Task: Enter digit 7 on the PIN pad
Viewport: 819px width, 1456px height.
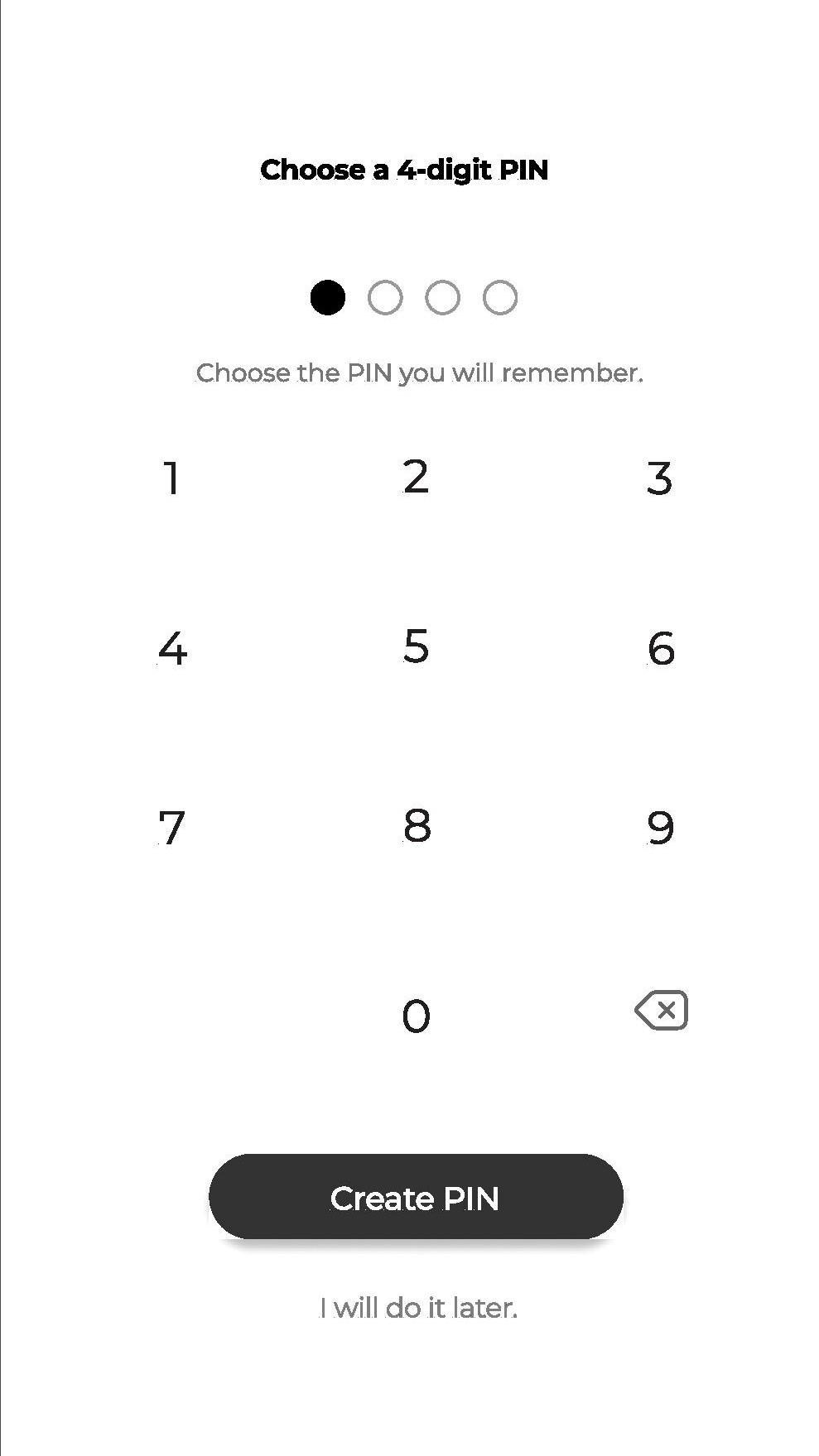Action: (x=171, y=828)
